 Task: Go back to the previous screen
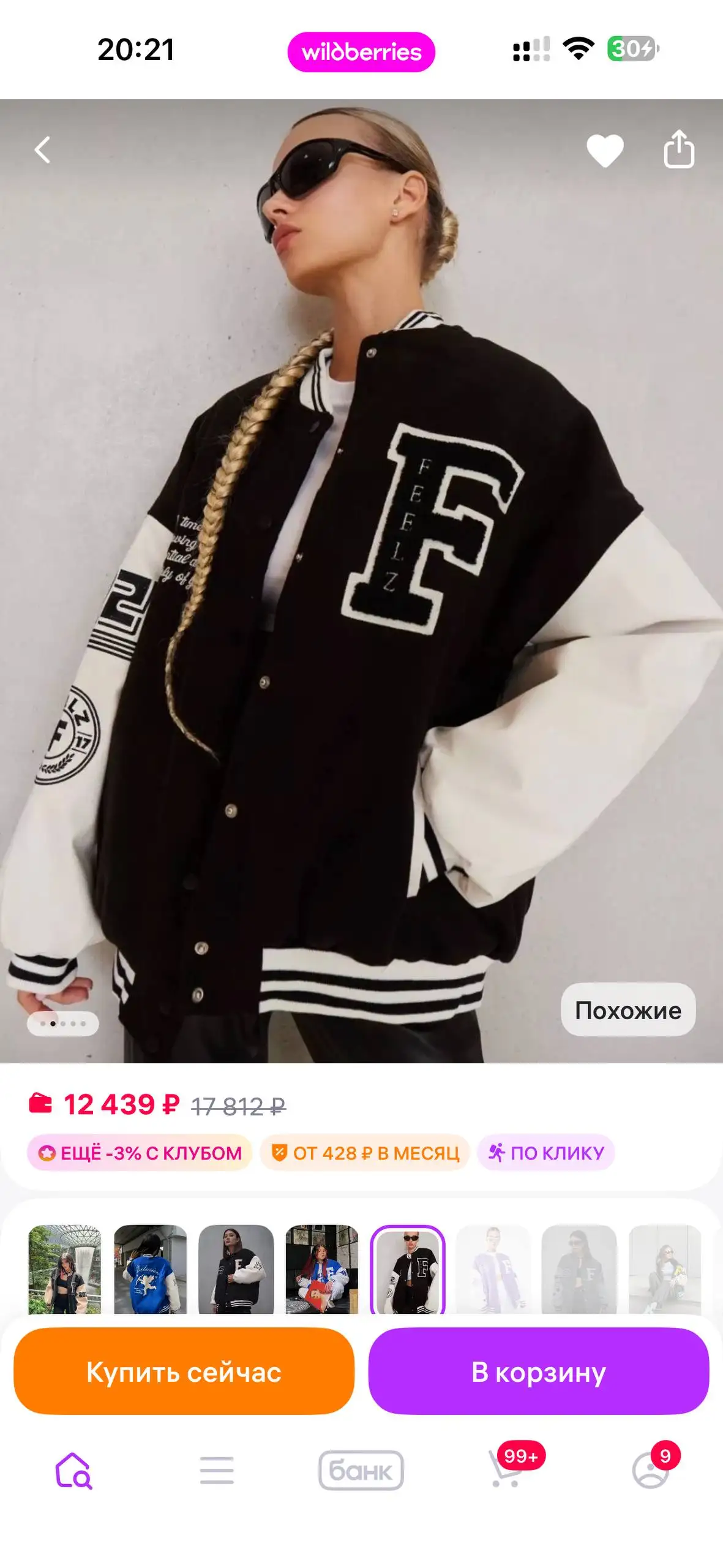42,150
